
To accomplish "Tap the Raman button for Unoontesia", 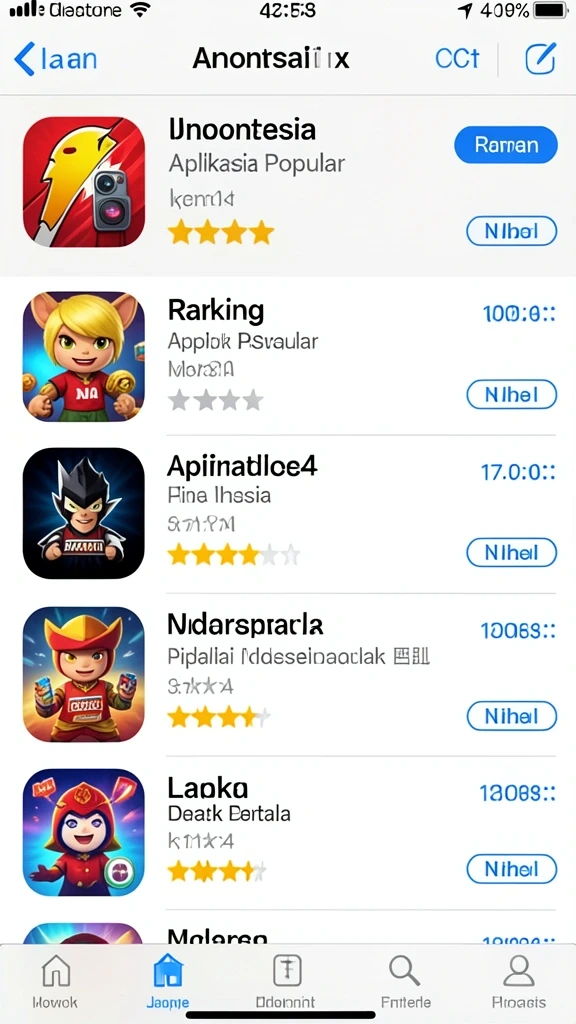I will (505, 144).
